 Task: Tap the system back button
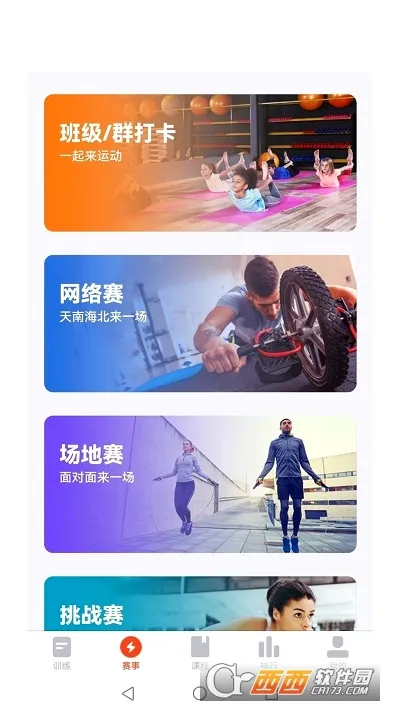tap(129, 693)
